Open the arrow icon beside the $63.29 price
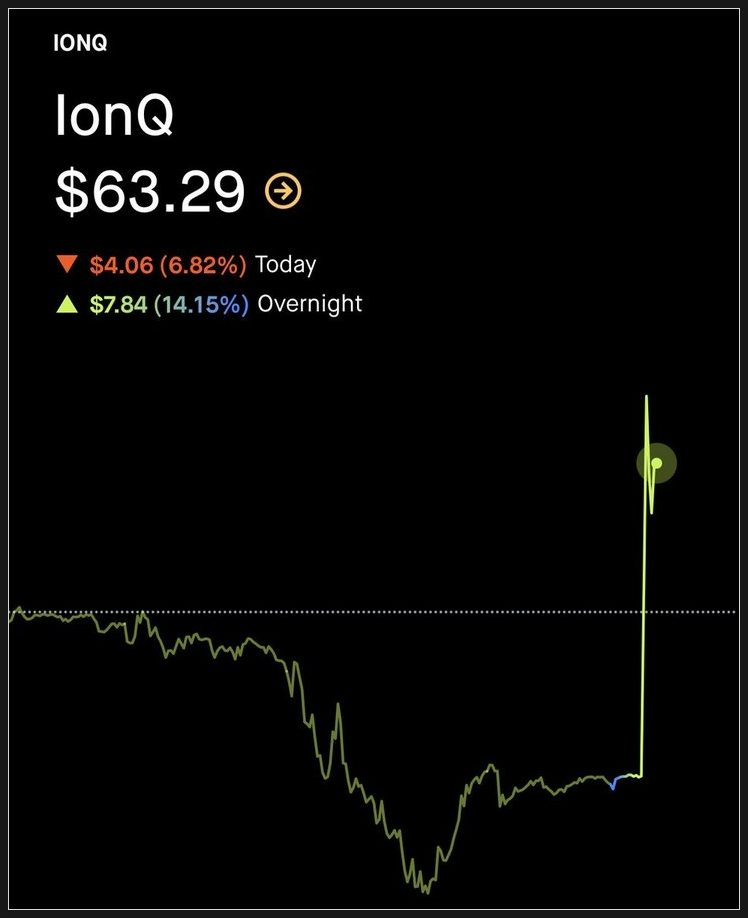The width and height of the screenshot is (748, 918). pyautogui.click(x=283, y=190)
